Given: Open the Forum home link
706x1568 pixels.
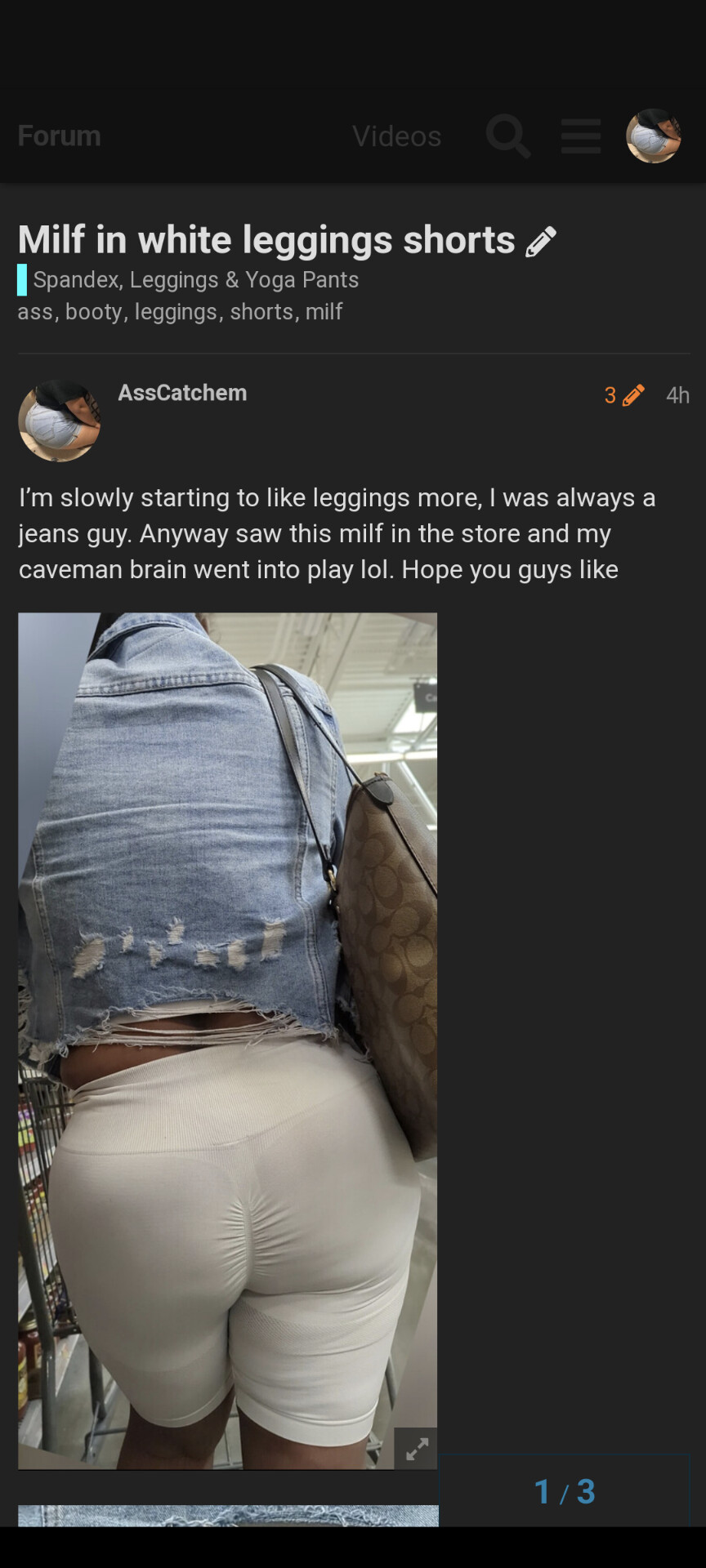Looking at the screenshot, I should pyautogui.click(x=59, y=136).
